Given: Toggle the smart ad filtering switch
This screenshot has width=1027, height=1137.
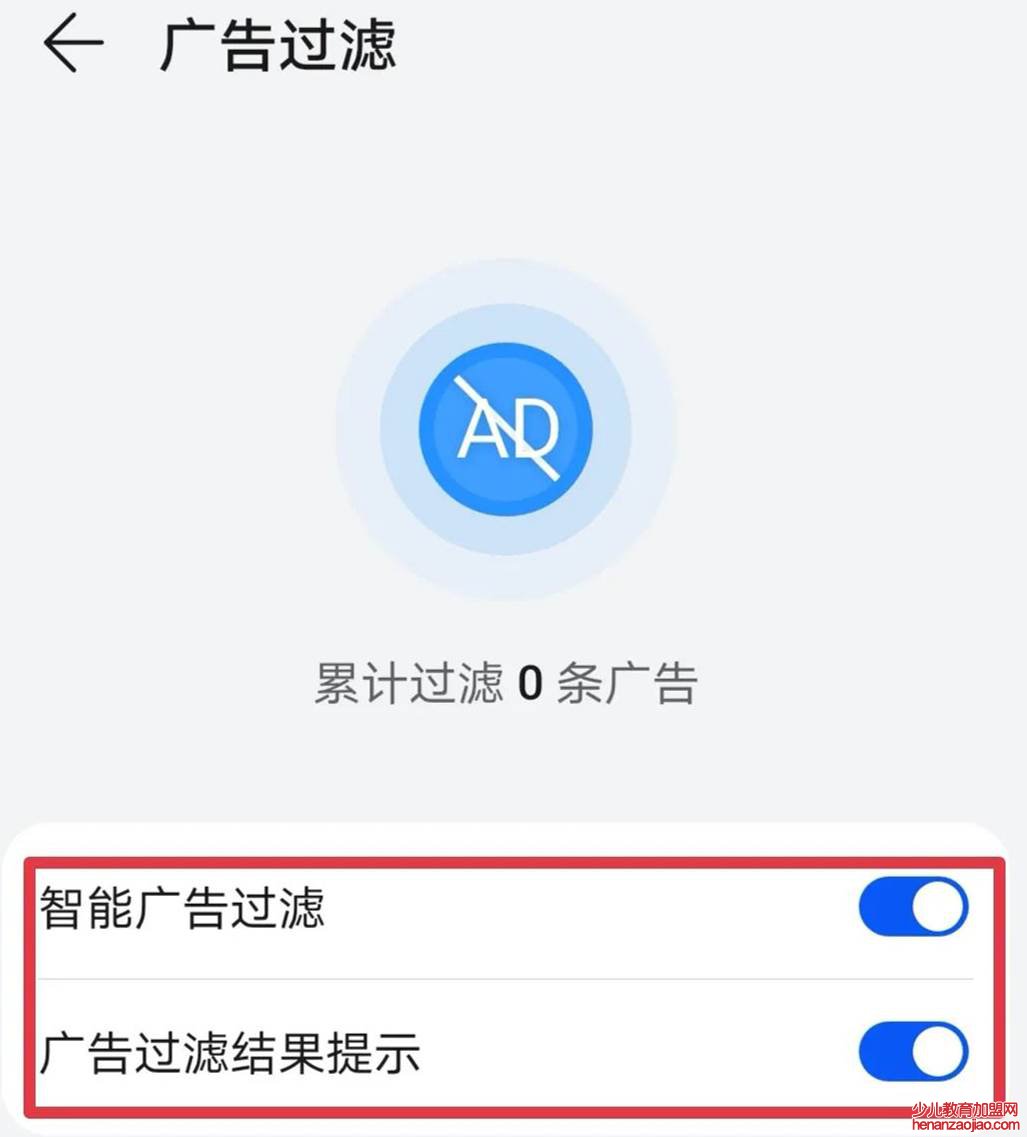Looking at the screenshot, I should click(x=911, y=906).
